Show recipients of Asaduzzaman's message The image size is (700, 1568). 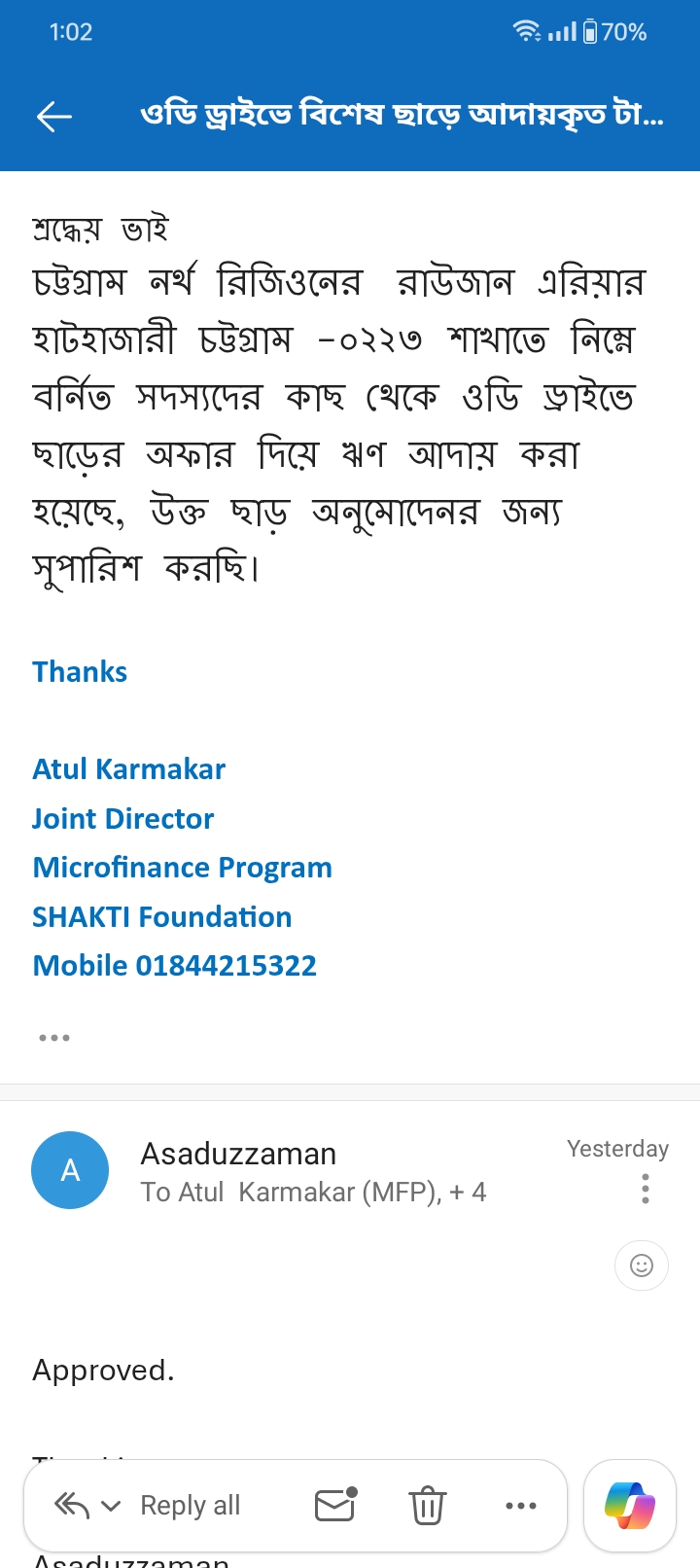313,1193
